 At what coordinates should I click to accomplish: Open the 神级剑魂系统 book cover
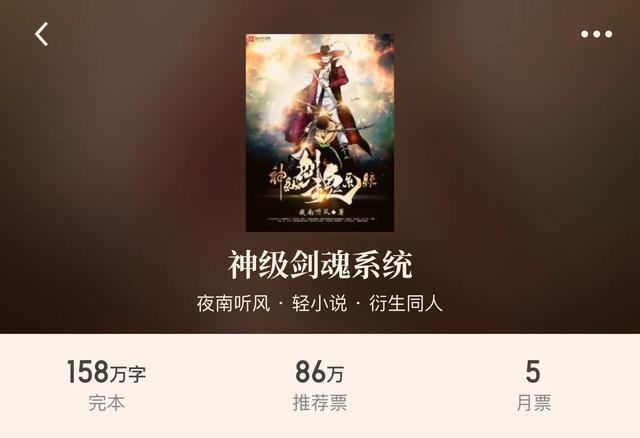click(x=320, y=132)
